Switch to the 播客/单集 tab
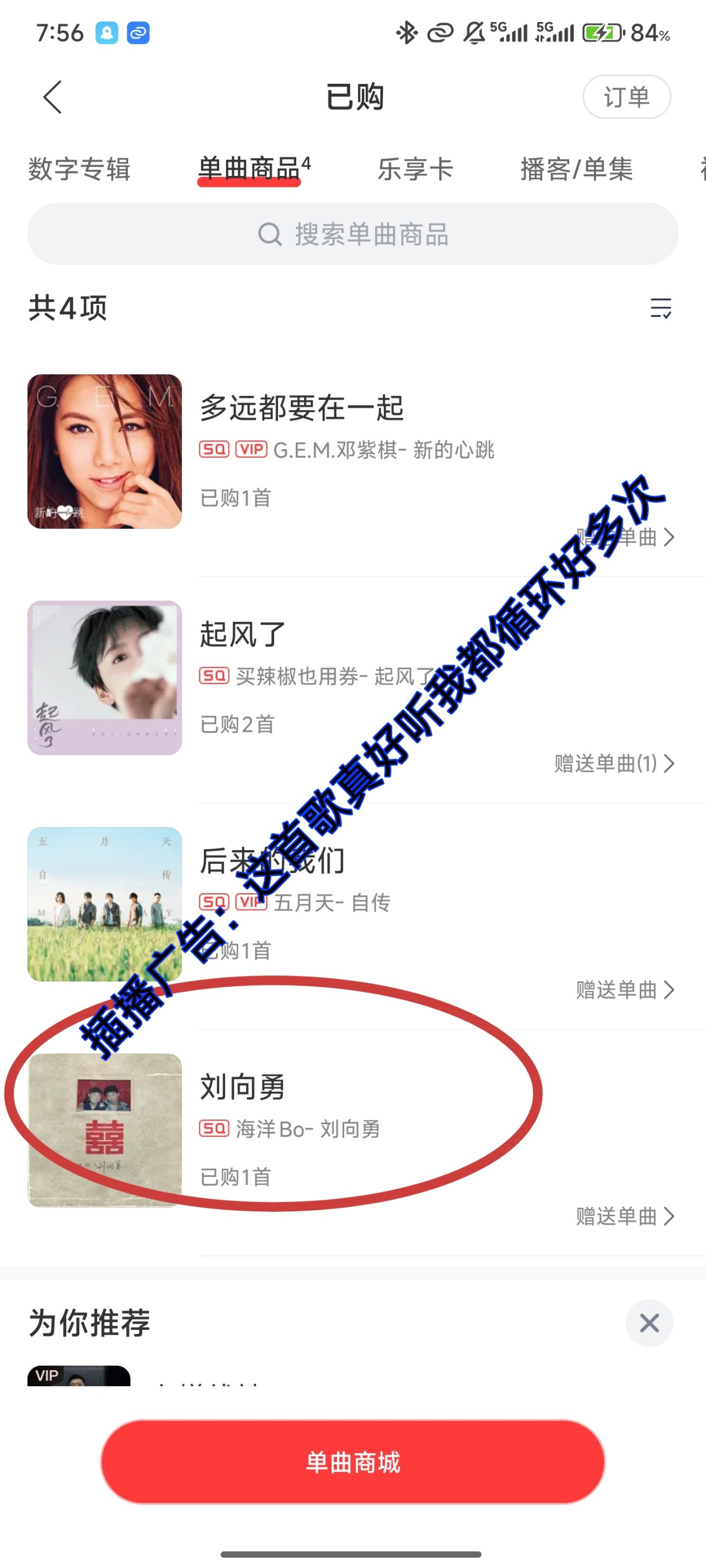 tap(576, 169)
